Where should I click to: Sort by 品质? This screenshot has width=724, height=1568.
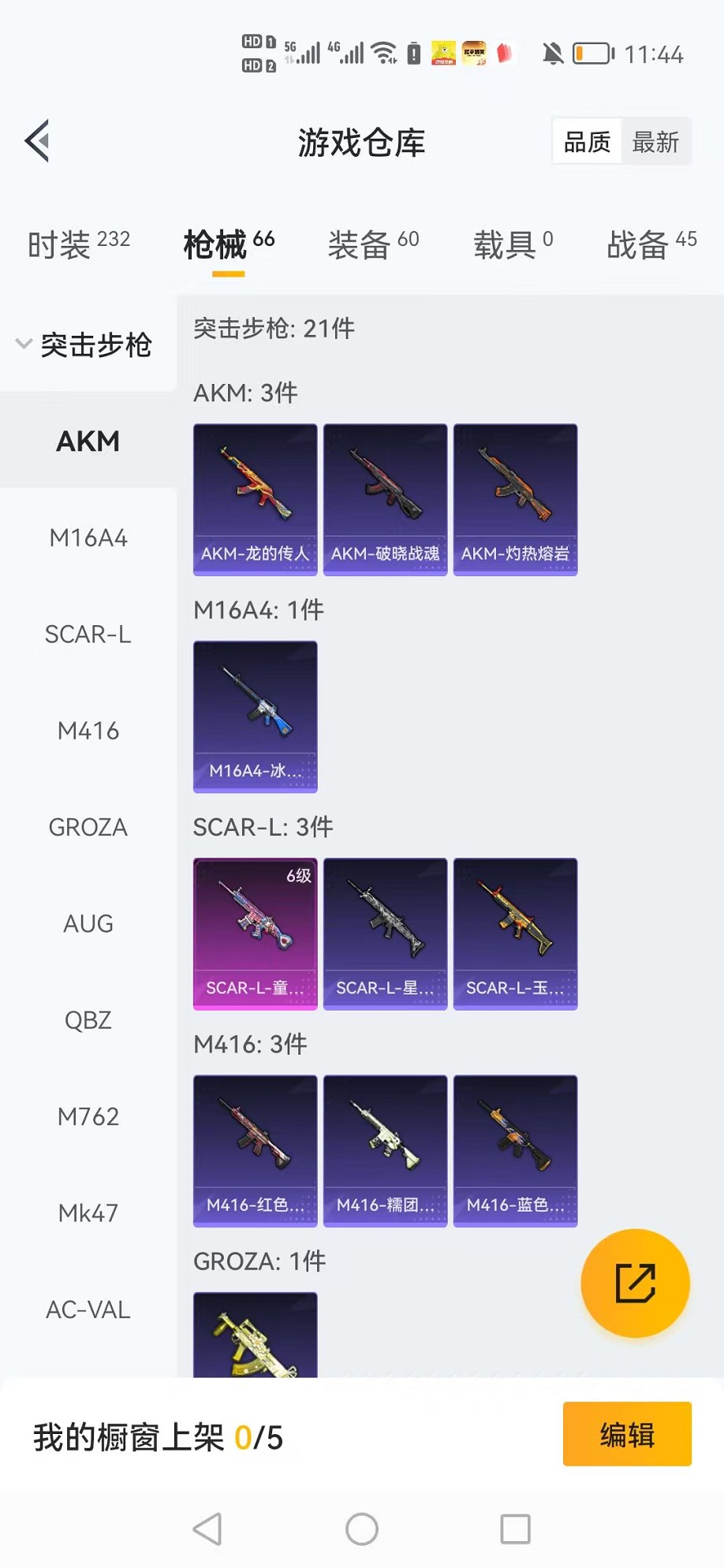coord(587,142)
